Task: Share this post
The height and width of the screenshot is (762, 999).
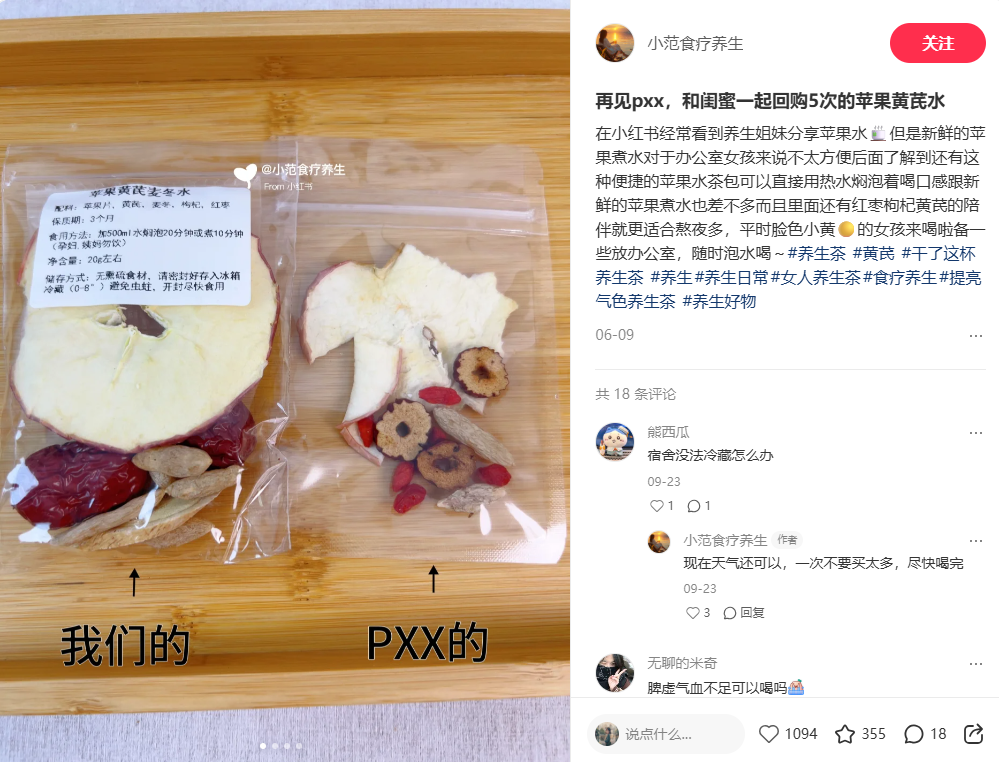Action: pyautogui.click(x=972, y=734)
